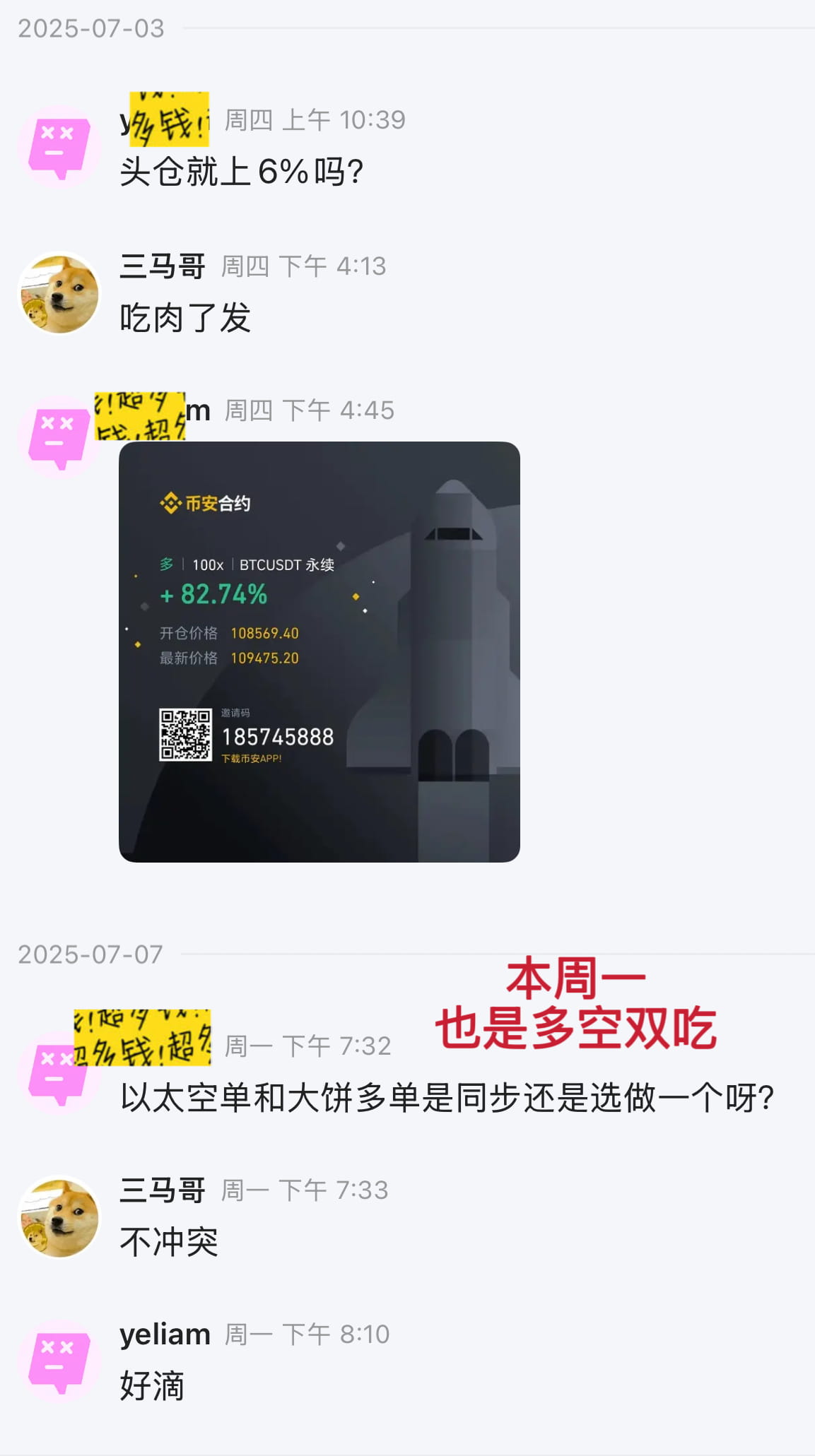This screenshot has height=1456, width=815.
Task: Open the Binance futures profit image
Action: (319, 651)
